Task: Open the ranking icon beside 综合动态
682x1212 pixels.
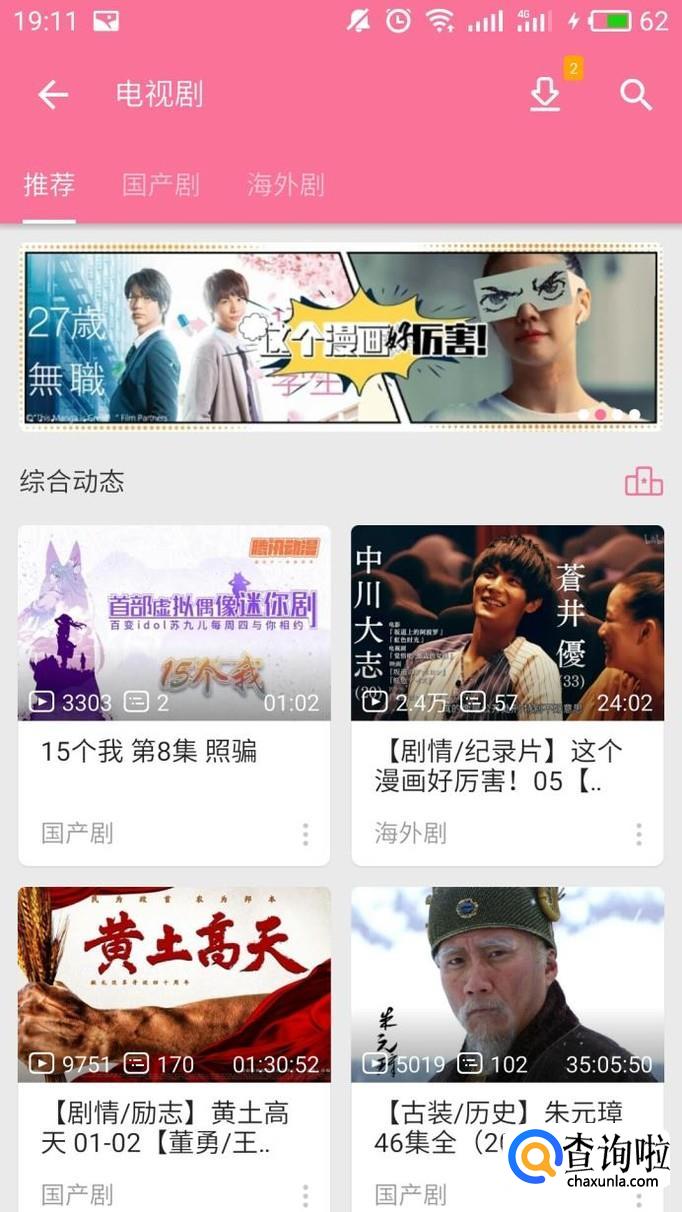Action: pyautogui.click(x=643, y=481)
